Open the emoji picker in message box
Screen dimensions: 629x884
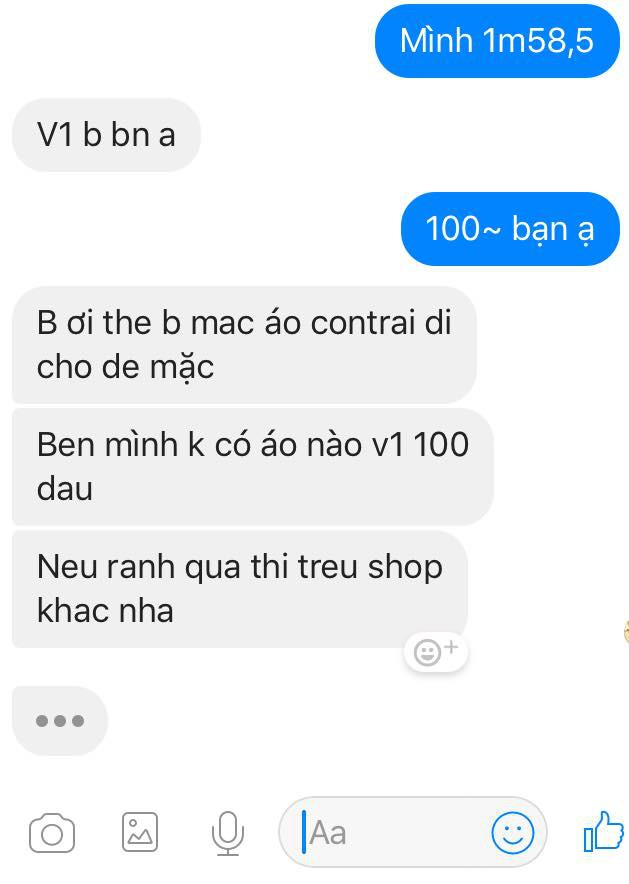[512, 832]
